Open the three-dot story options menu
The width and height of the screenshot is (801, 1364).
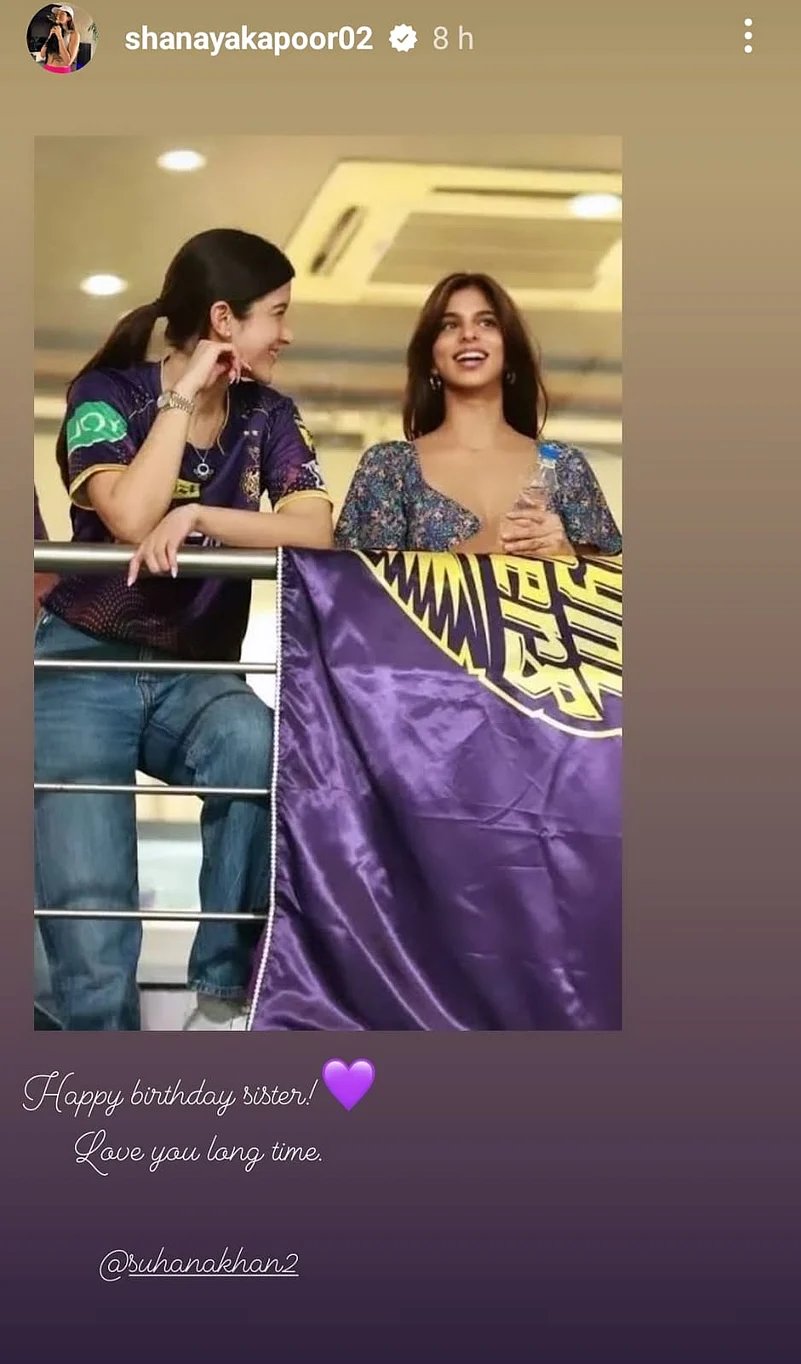748,38
